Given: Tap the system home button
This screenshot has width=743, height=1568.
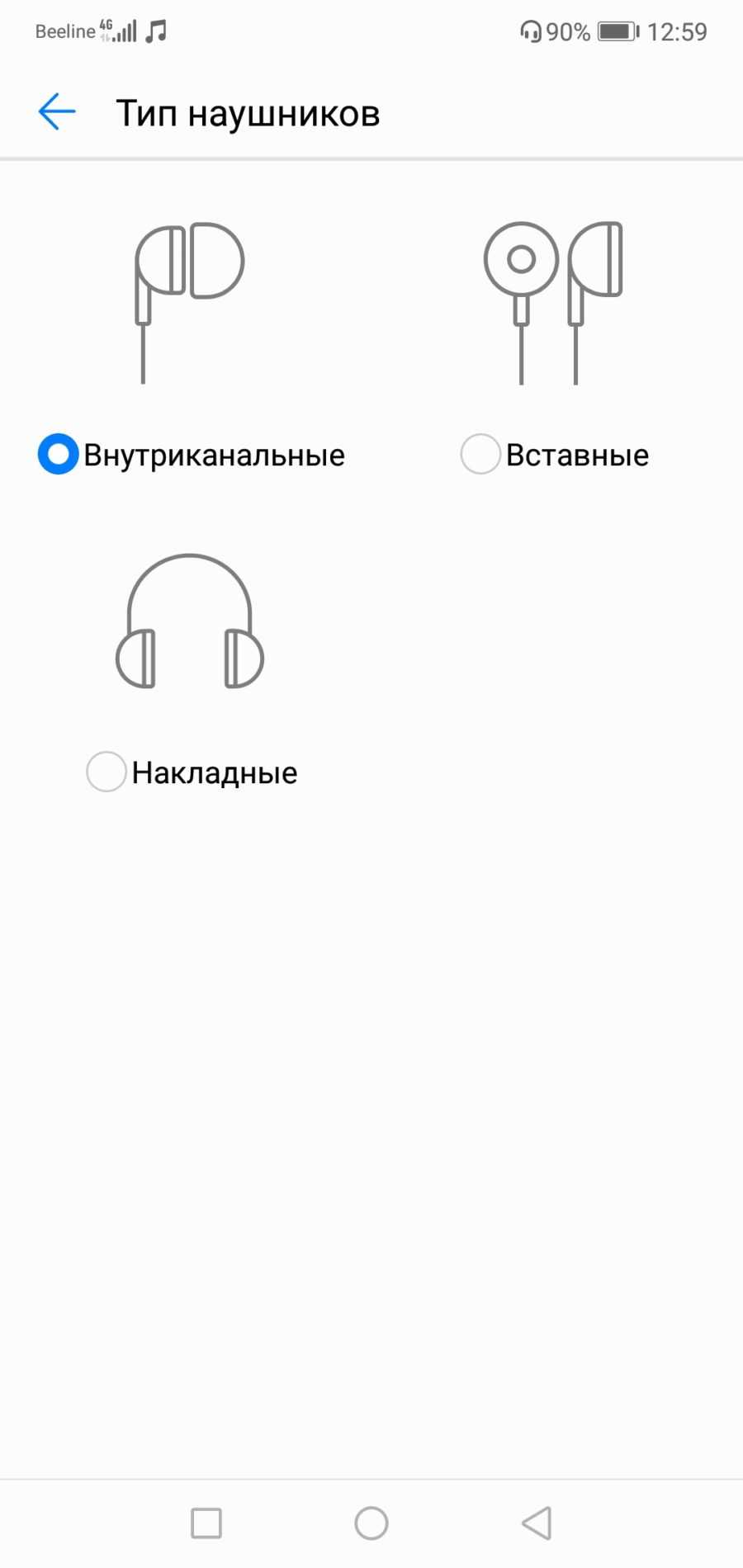Looking at the screenshot, I should point(371,1523).
